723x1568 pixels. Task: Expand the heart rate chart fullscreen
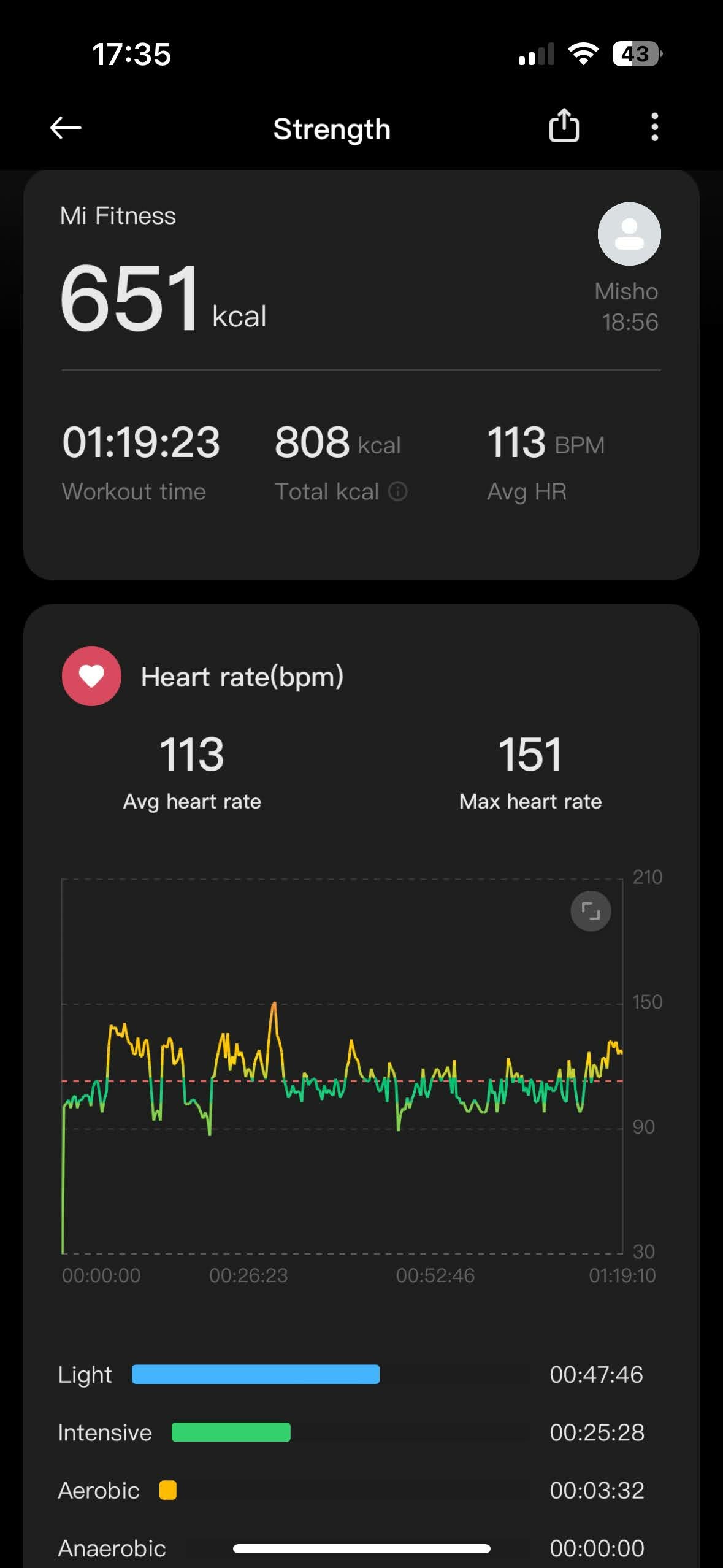[x=591, y=911]
